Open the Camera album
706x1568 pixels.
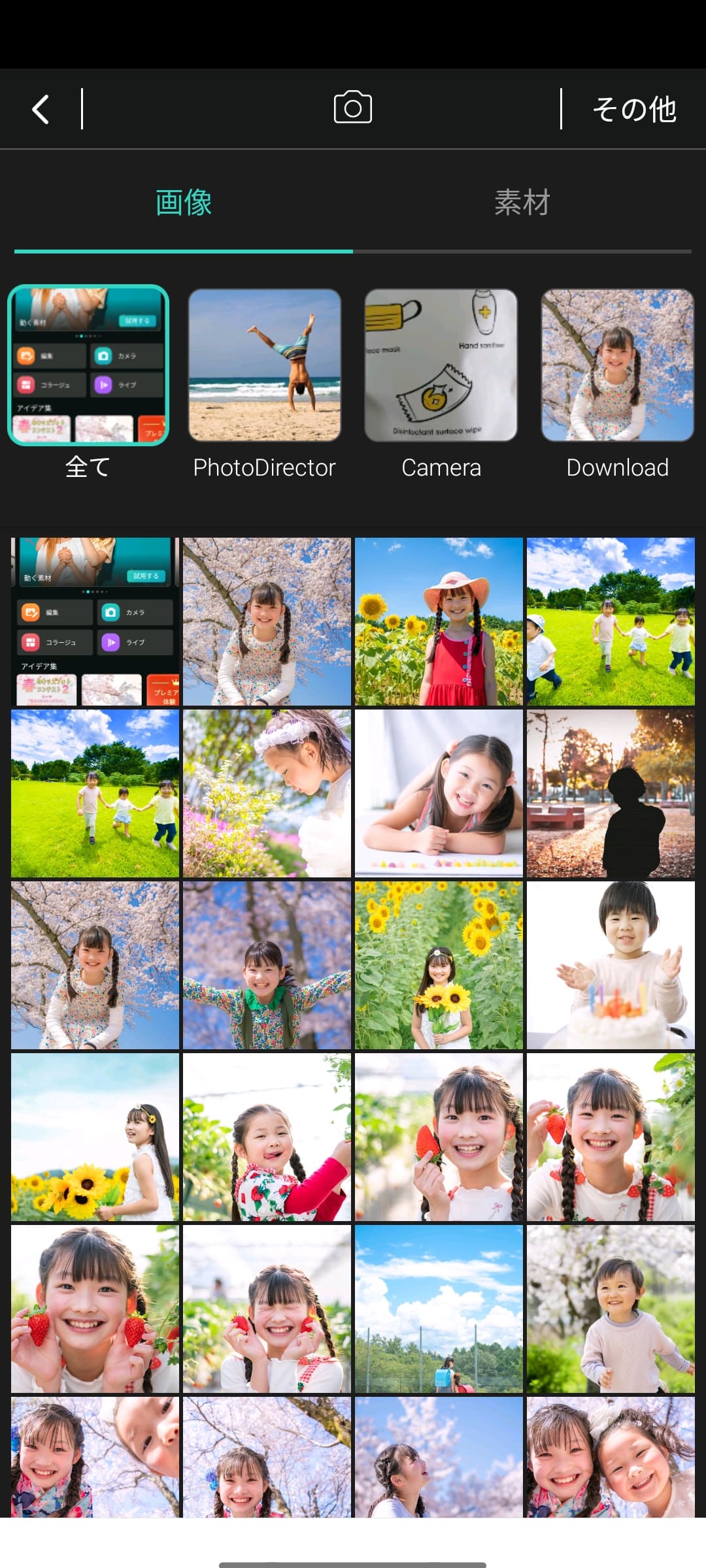point(441,366)
